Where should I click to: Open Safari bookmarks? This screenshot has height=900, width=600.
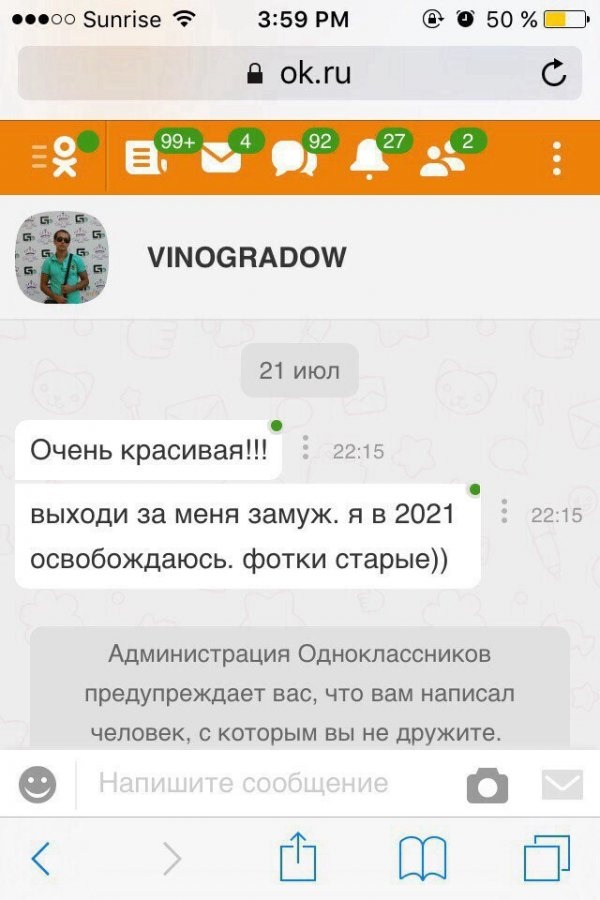[422, 858]
